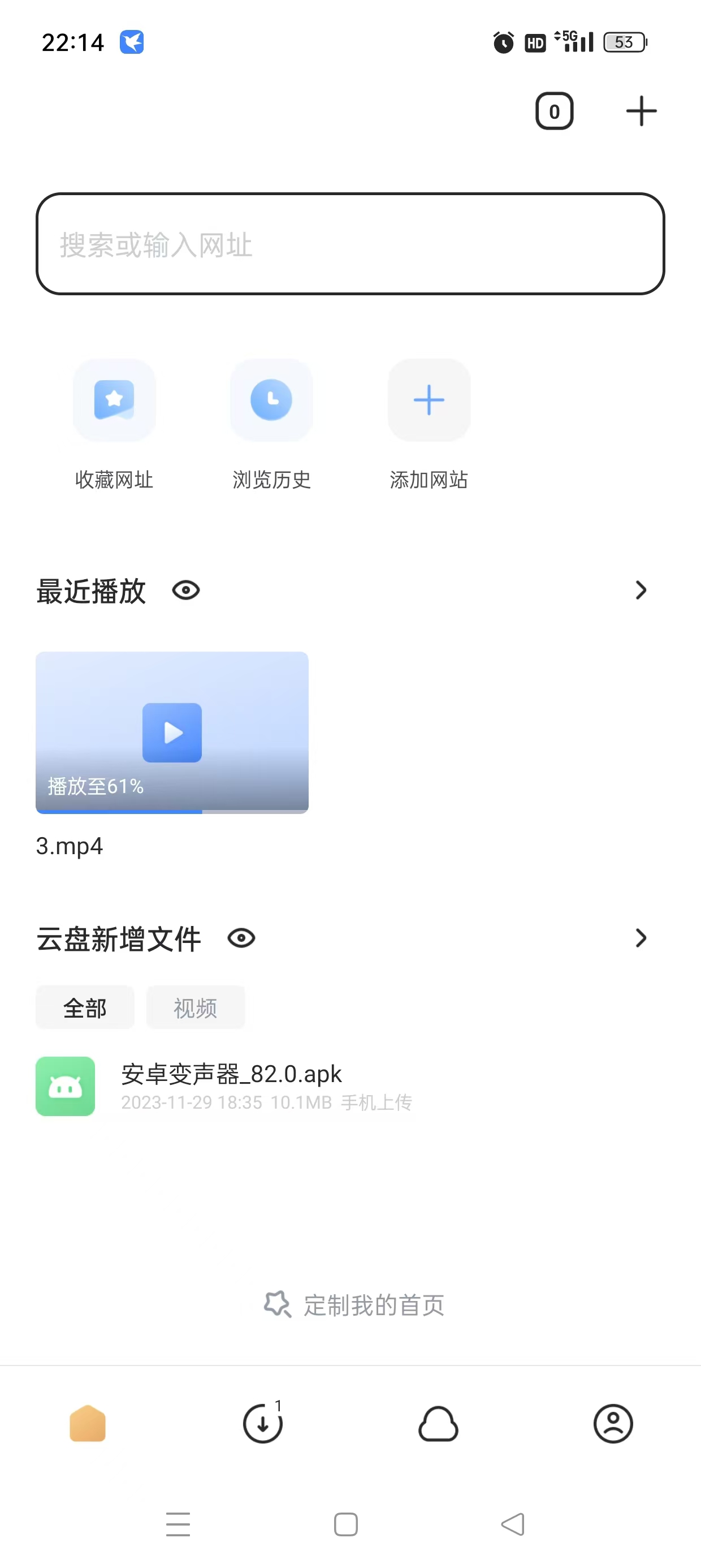Tap 定制我的首页 to customize homepage
The image size is (701, 1568).
pos(354,1304)
